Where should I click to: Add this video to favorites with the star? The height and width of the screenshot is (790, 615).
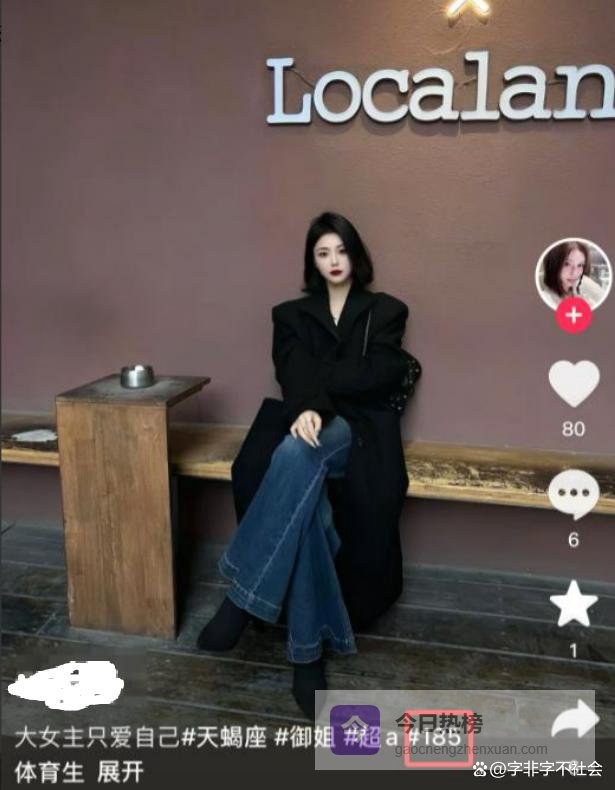click(574, 605)
